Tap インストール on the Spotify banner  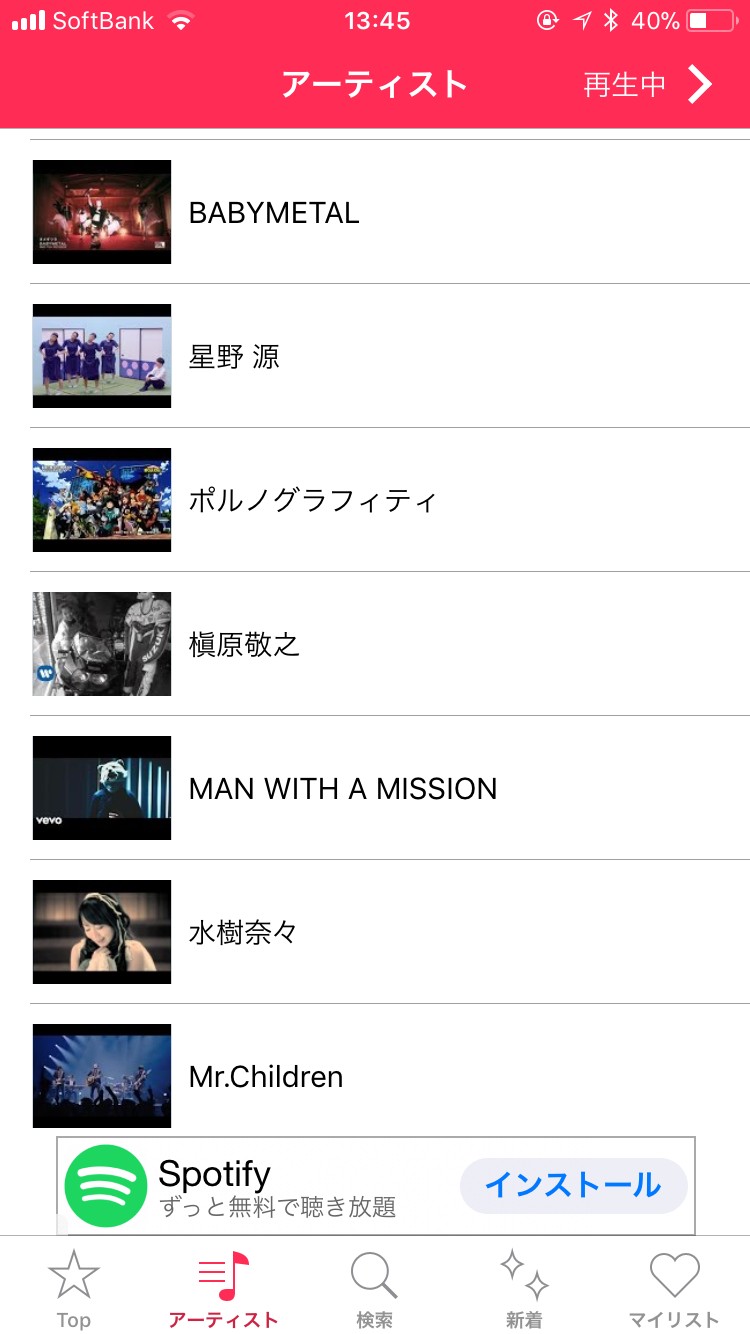point(573,1185)
